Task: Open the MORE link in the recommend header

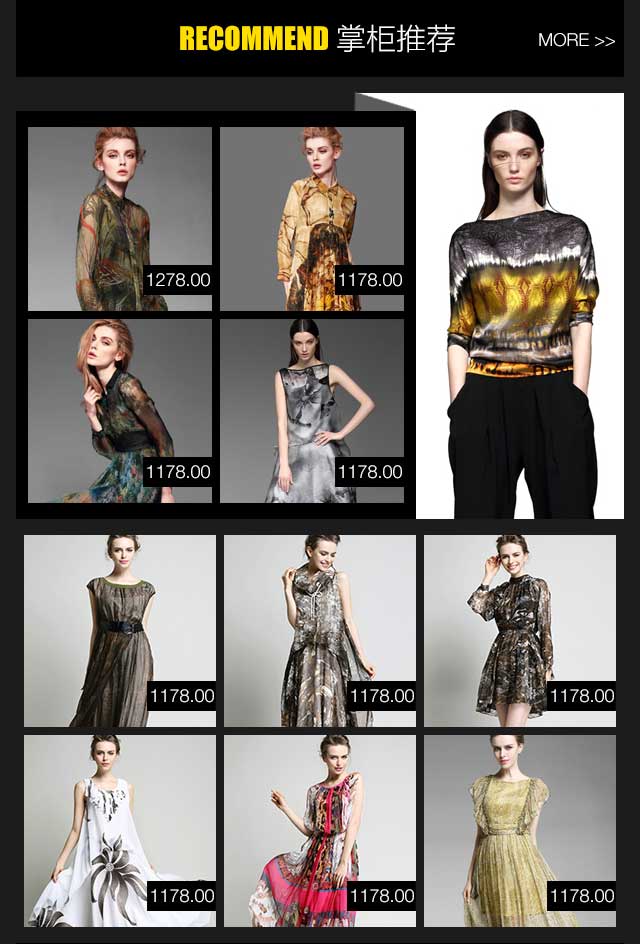Action: coord(576,41)
